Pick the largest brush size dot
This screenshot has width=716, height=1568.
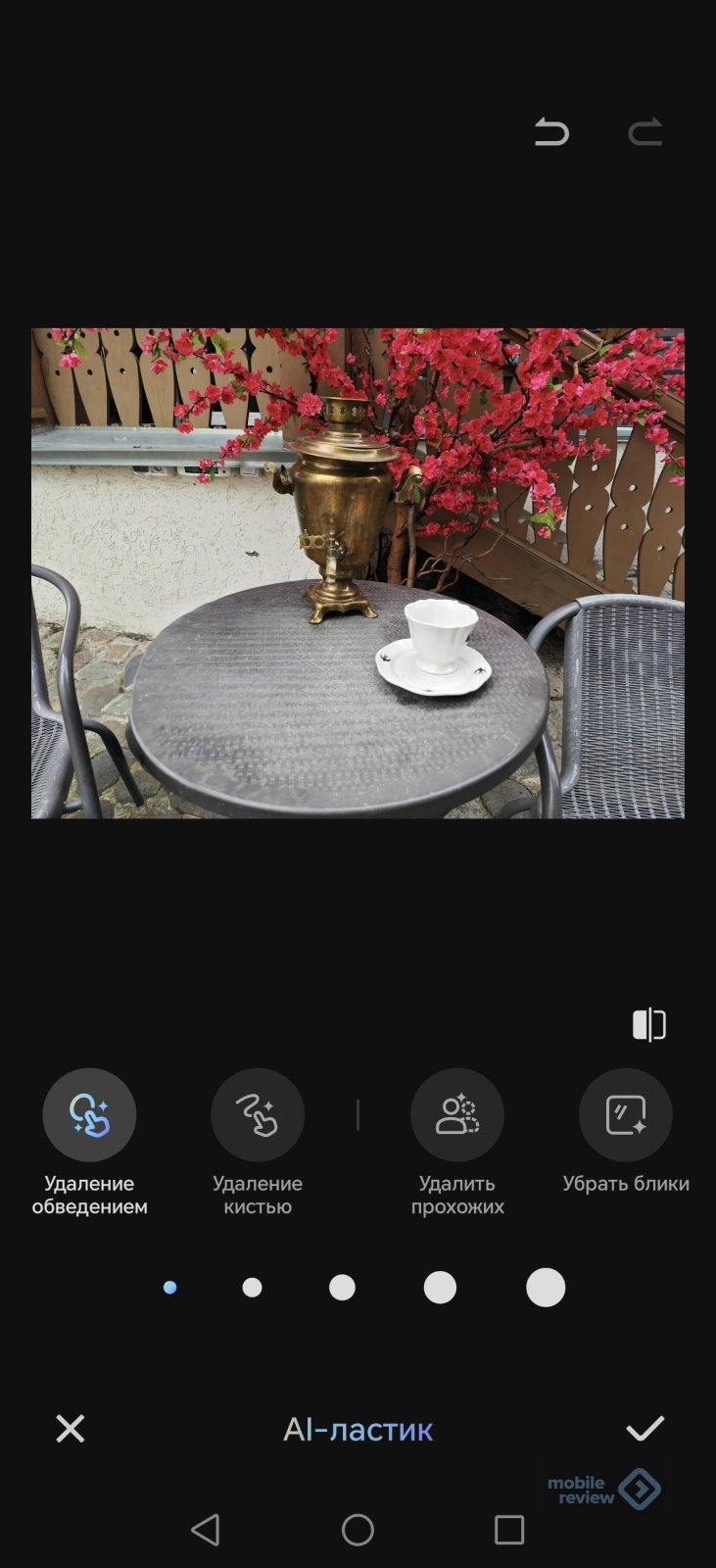546,1288
